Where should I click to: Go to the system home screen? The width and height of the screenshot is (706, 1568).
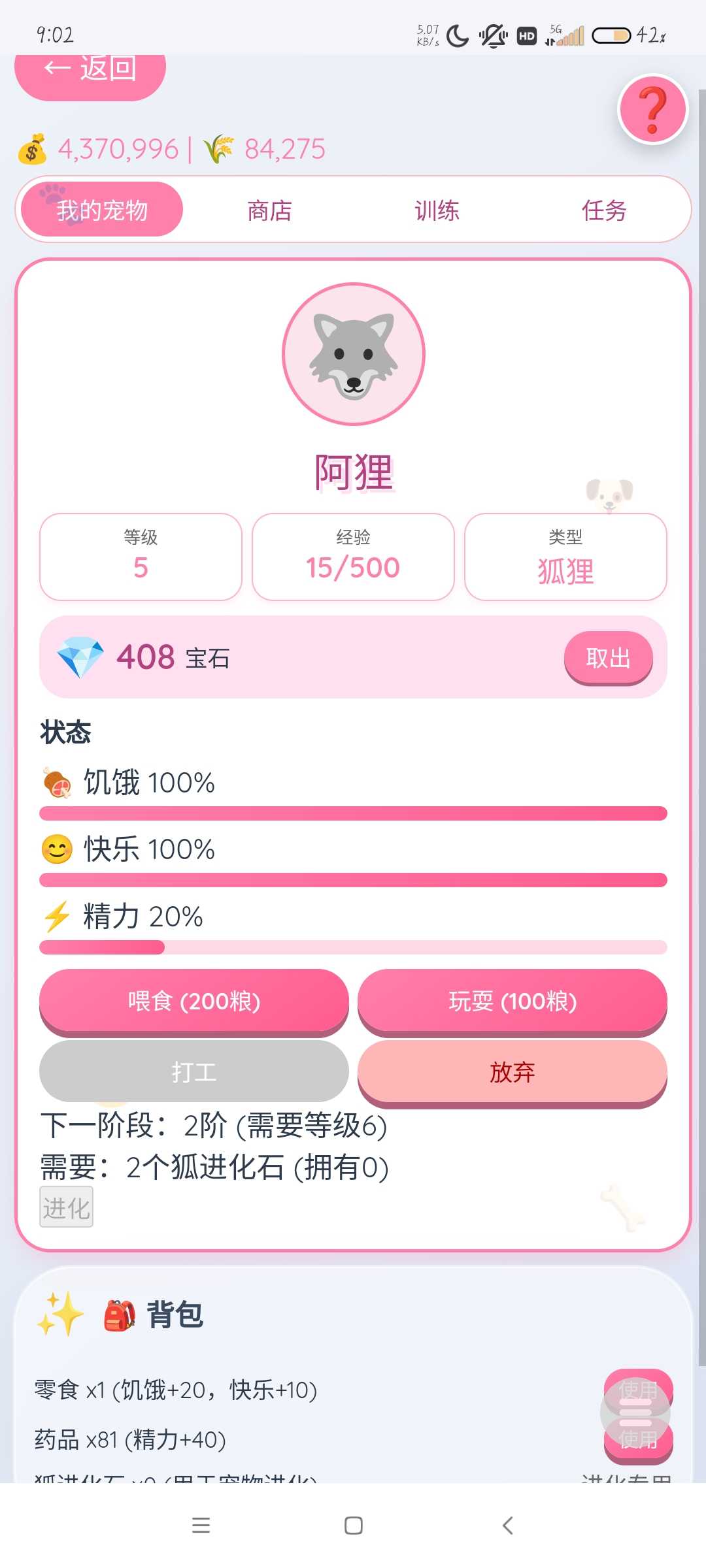coord(353,1526)
